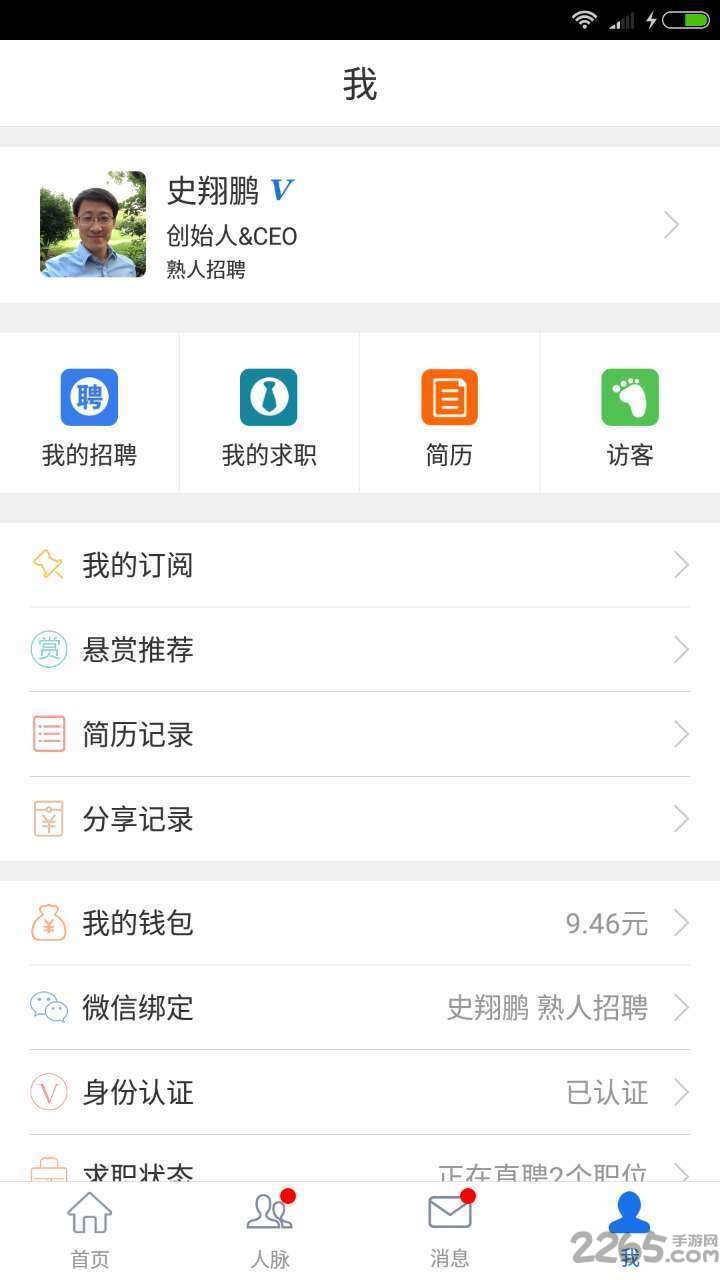Open 我的招聘 (My Recruitment) icon
This screenshot has height=1280, width=720.
[89, 397]
